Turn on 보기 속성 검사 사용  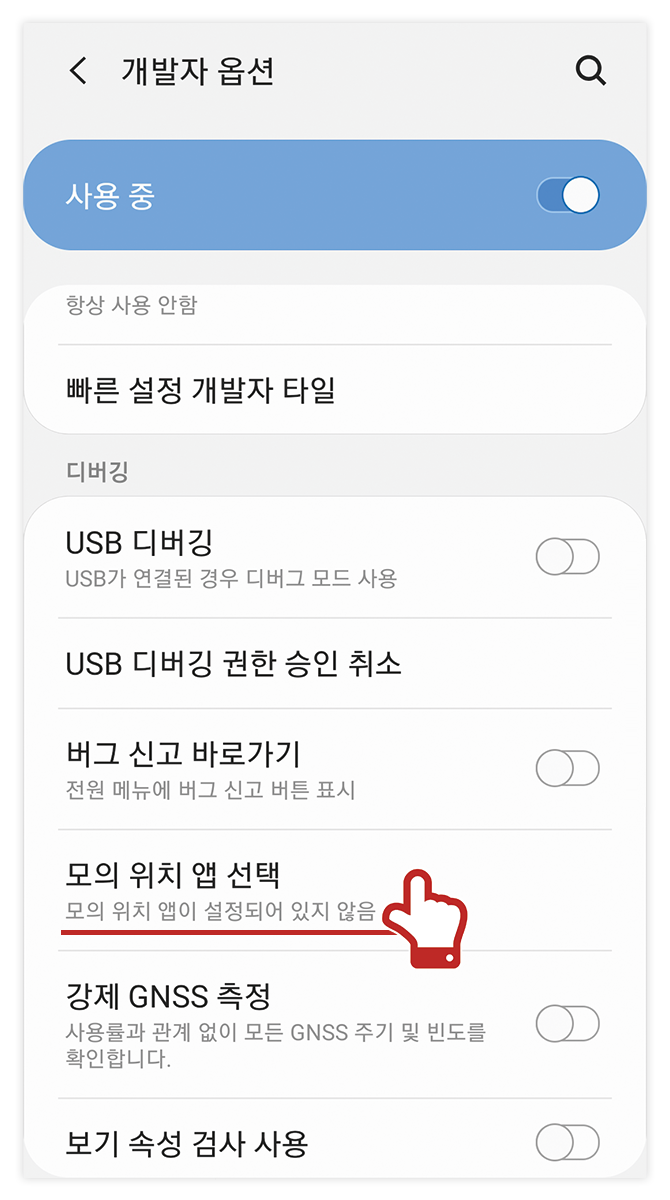[x=568, y=1142]
